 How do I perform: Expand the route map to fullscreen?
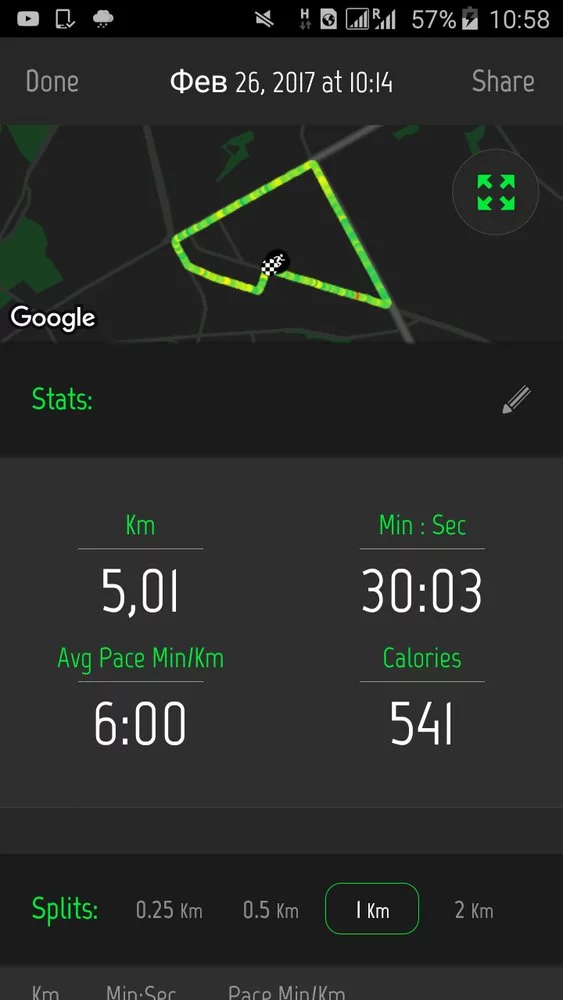point(495,192)
